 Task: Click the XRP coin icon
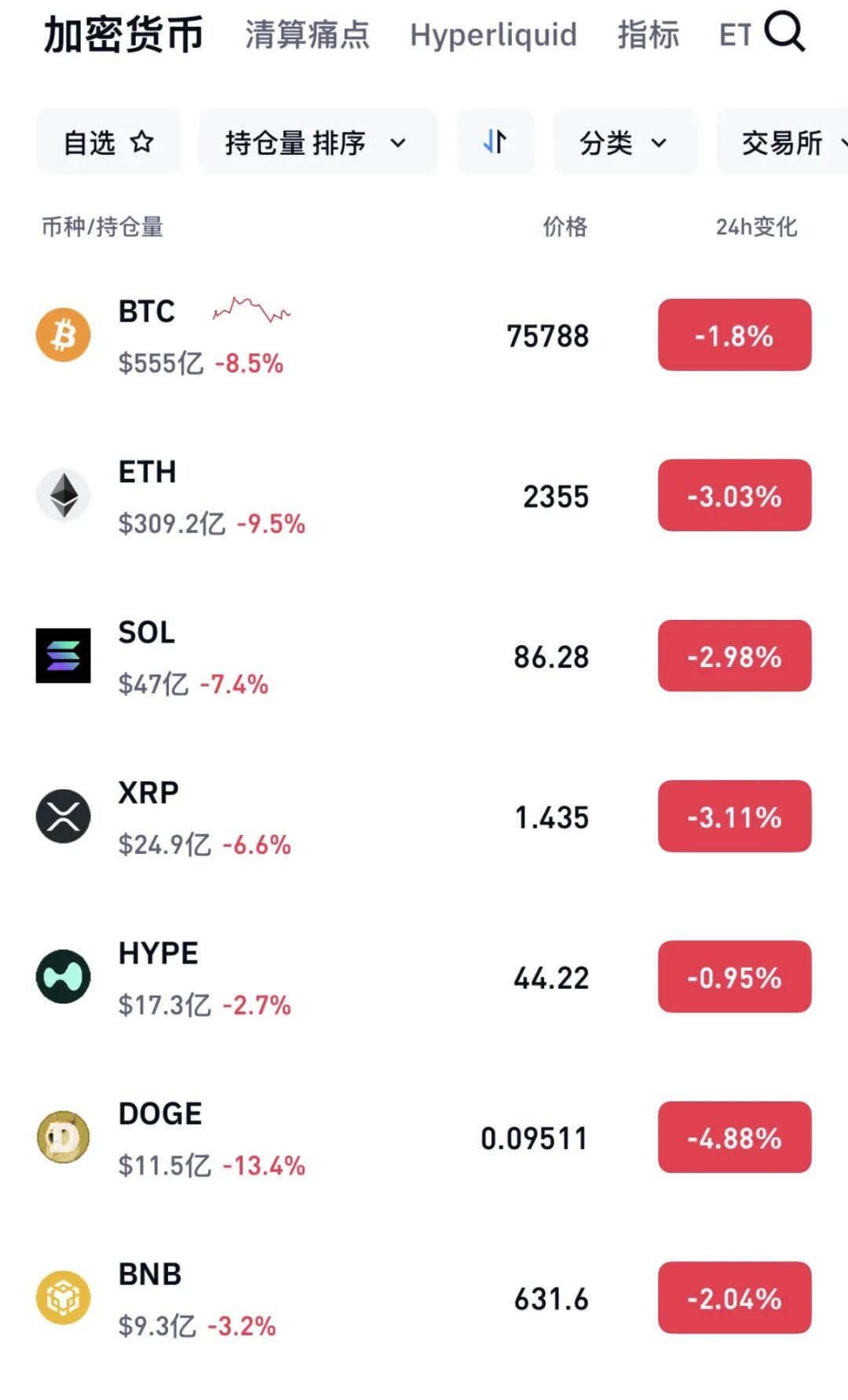click(x=62, y=816)
